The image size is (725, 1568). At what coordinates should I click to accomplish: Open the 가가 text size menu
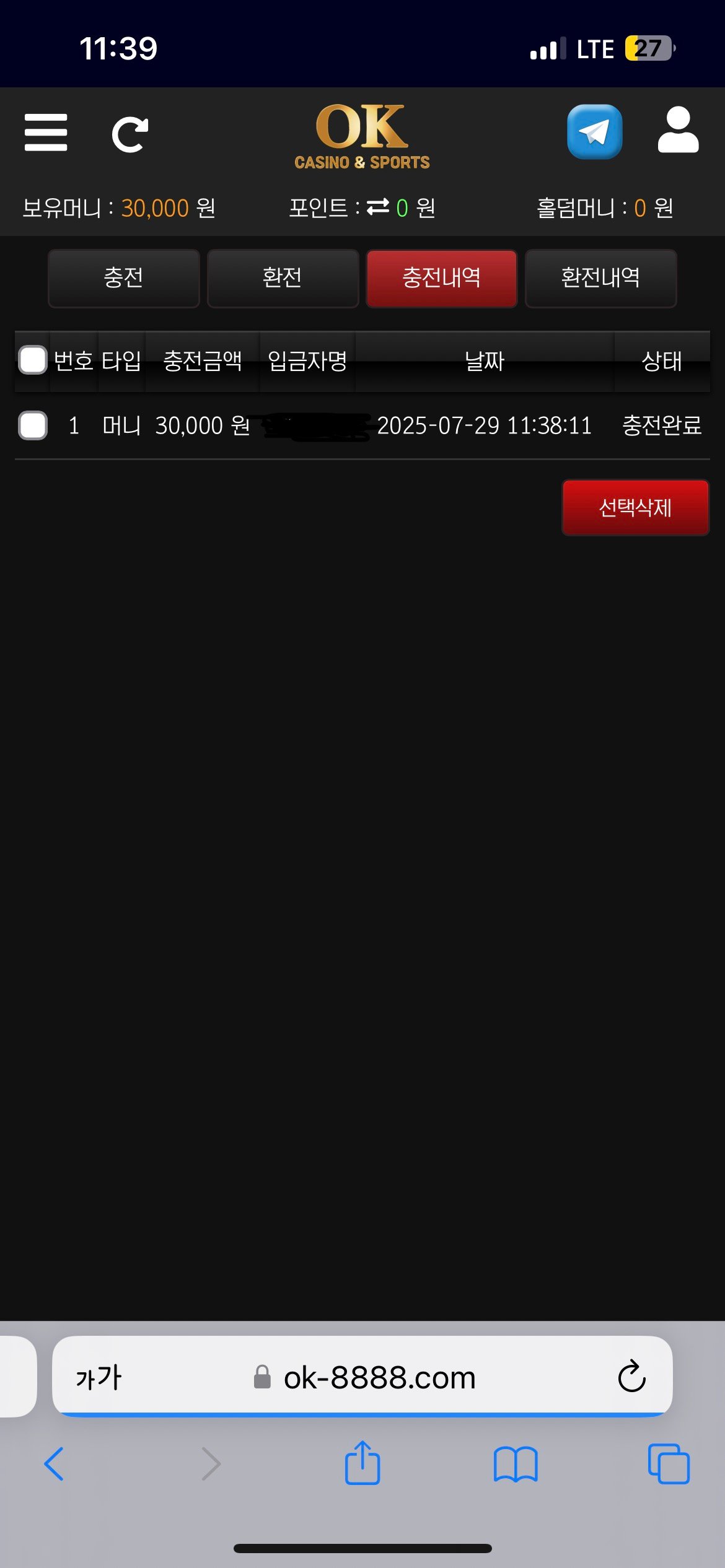(98, 1377)
